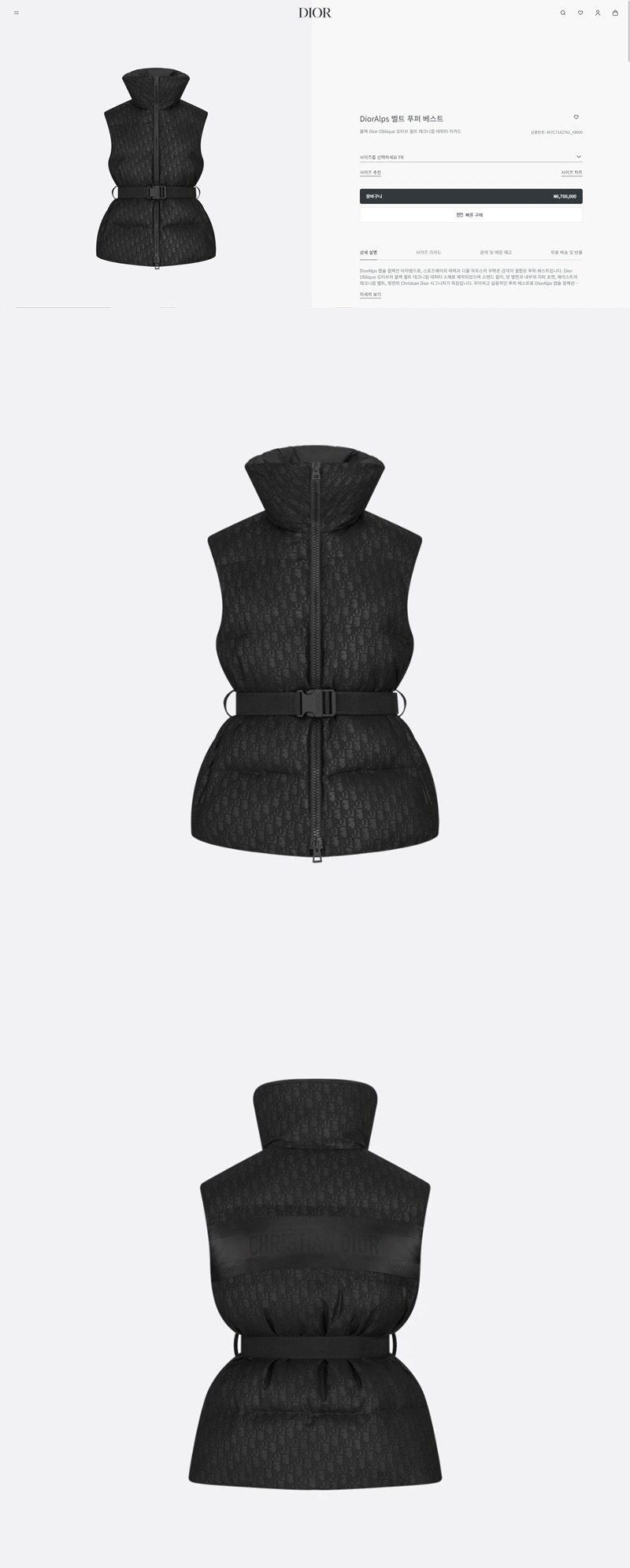
Task: Open the hamburger menu
Action: click(17, 13)
